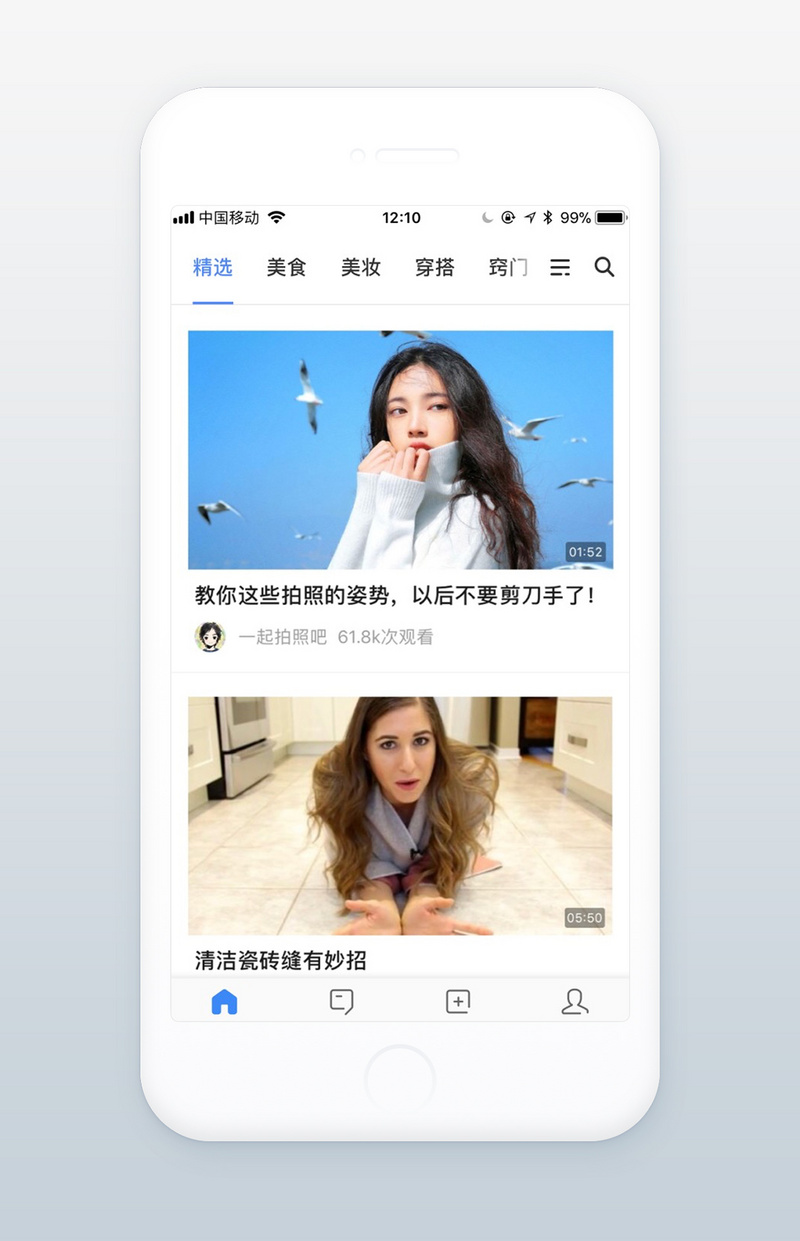Open the search magnifier icon
Image resolution: width=800 pixels, height=1241 pixels.
[604, 267]
